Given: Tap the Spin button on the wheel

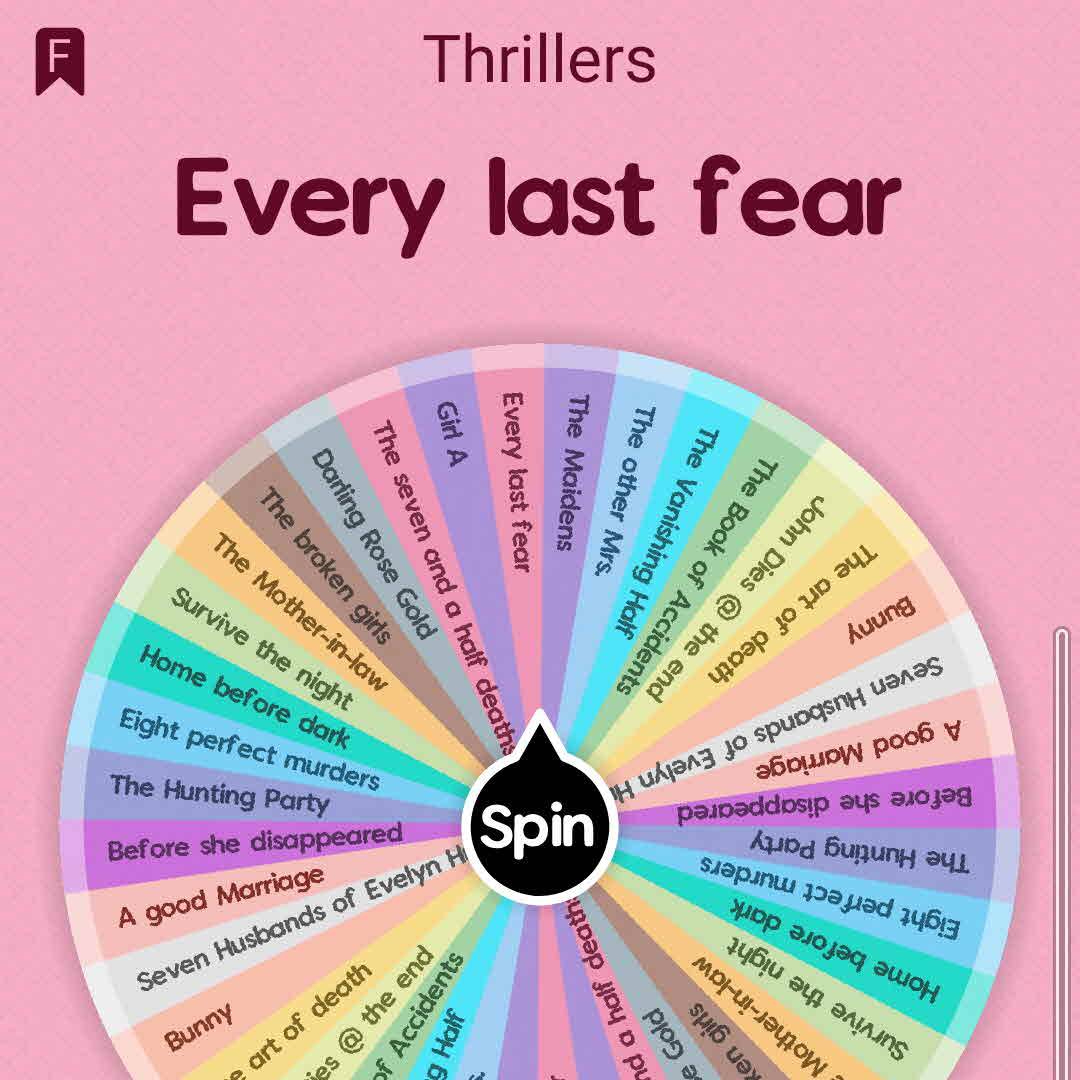Looking at the screenshot, I should point(541,826).
